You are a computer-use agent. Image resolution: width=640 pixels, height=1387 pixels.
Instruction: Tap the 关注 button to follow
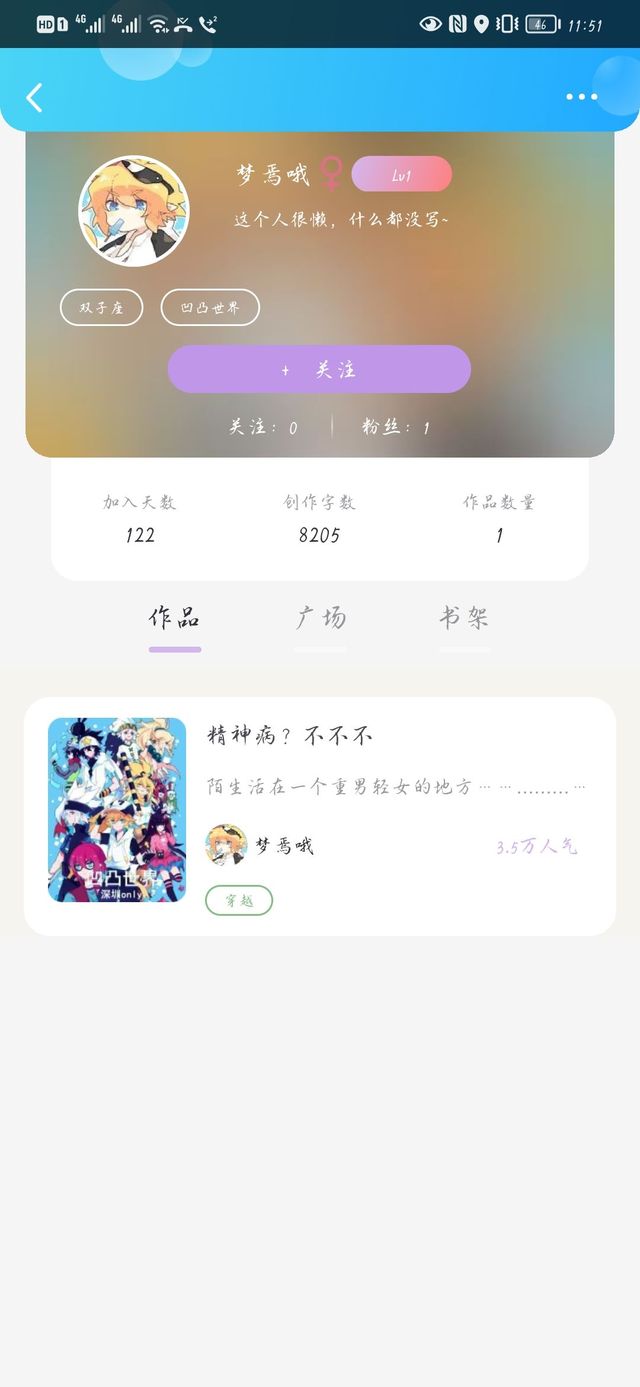click(319, 369)
